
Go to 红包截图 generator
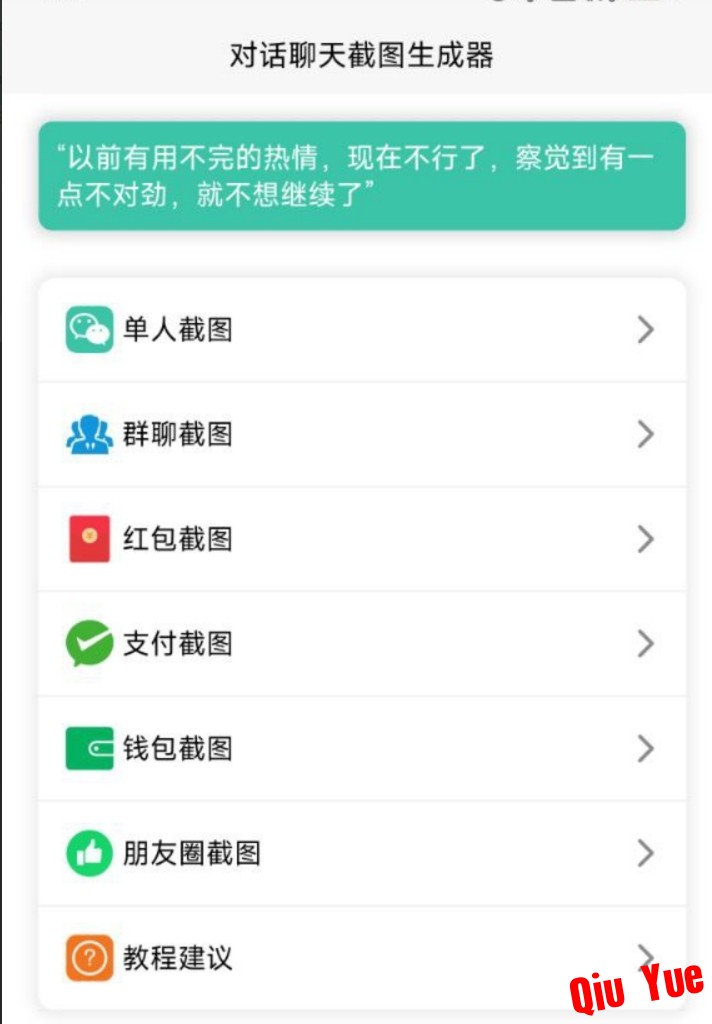coord(360,539)
